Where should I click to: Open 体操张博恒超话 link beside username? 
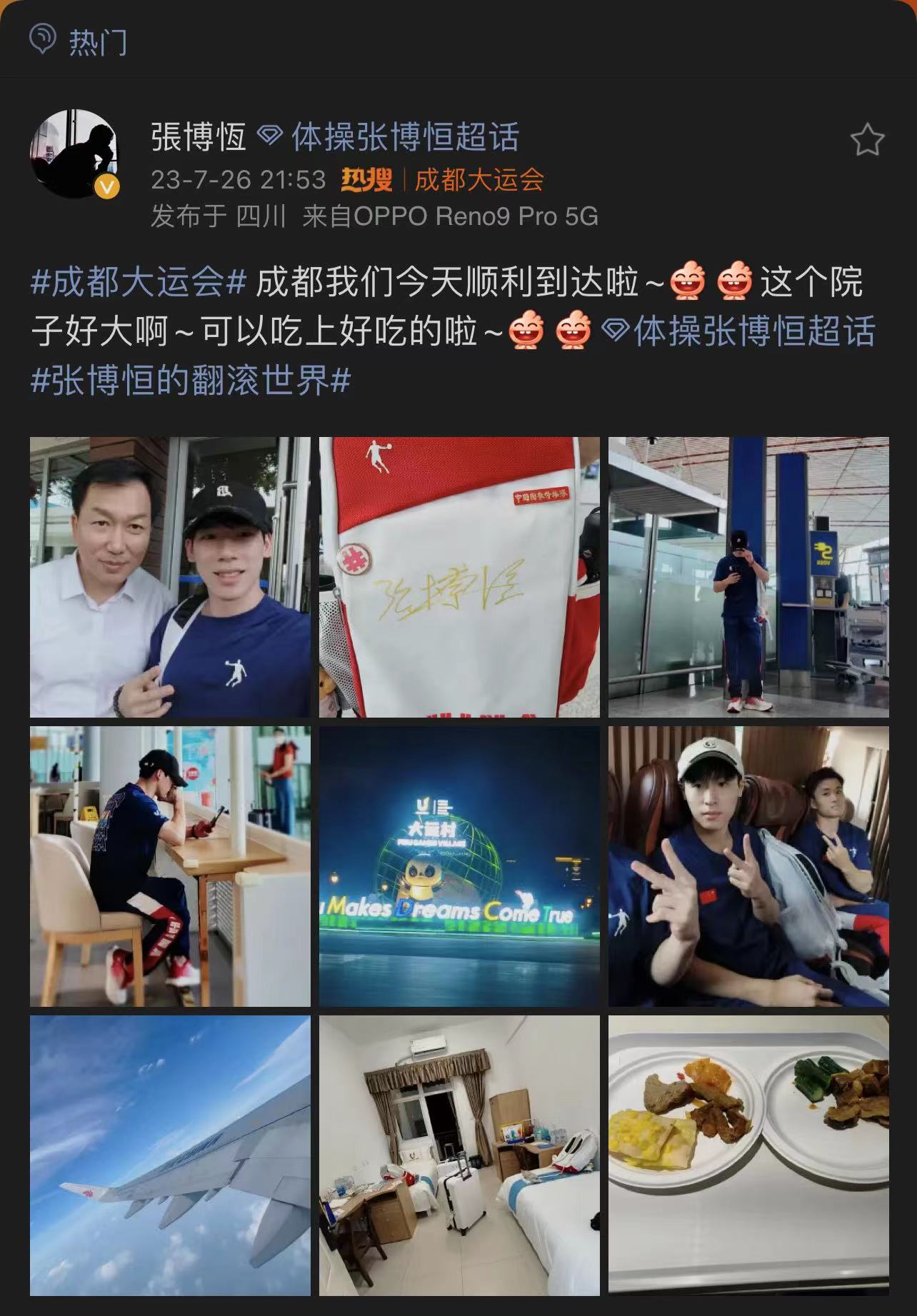click(x=404, y=137)
